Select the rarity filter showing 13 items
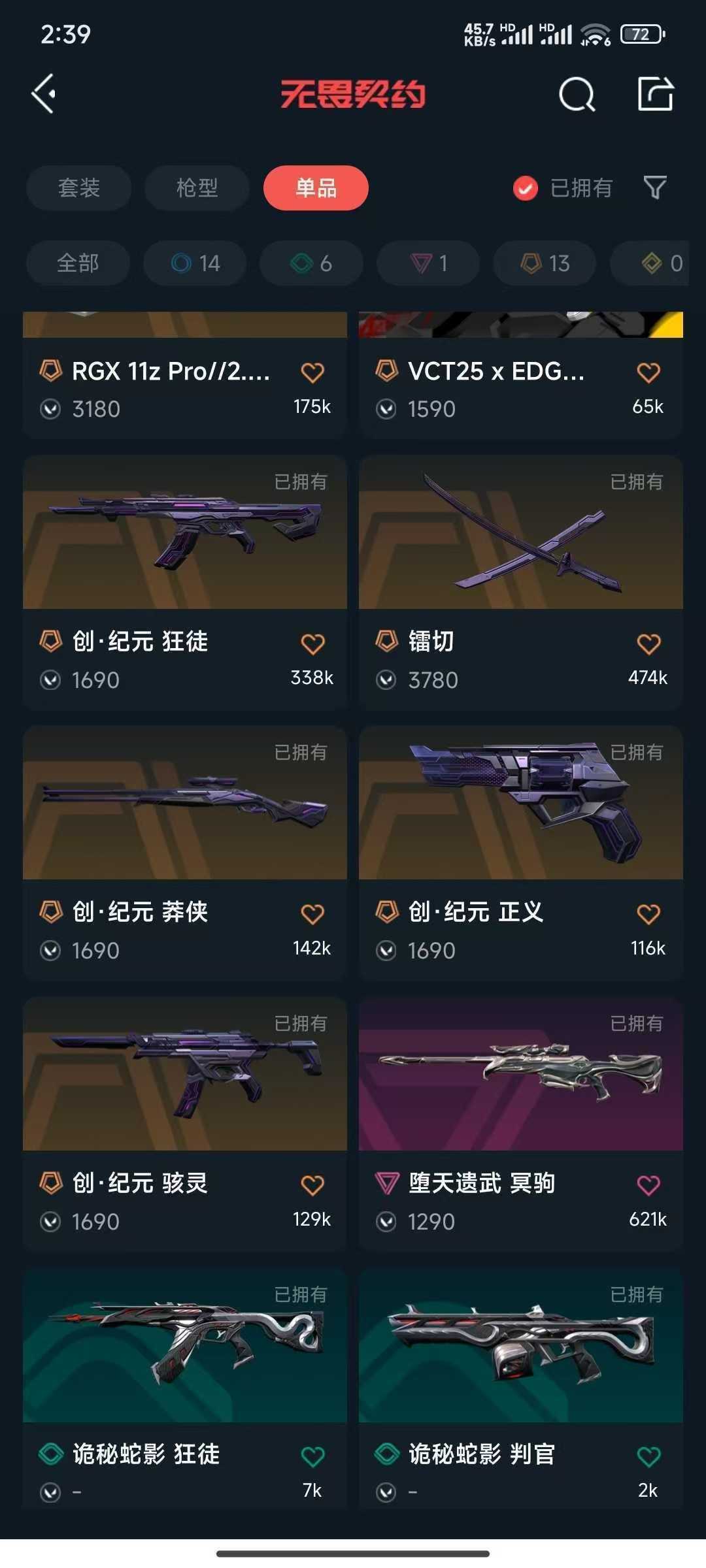This screenshot has width=706, height=1568. pyautogui.click(x=543, y=263)
